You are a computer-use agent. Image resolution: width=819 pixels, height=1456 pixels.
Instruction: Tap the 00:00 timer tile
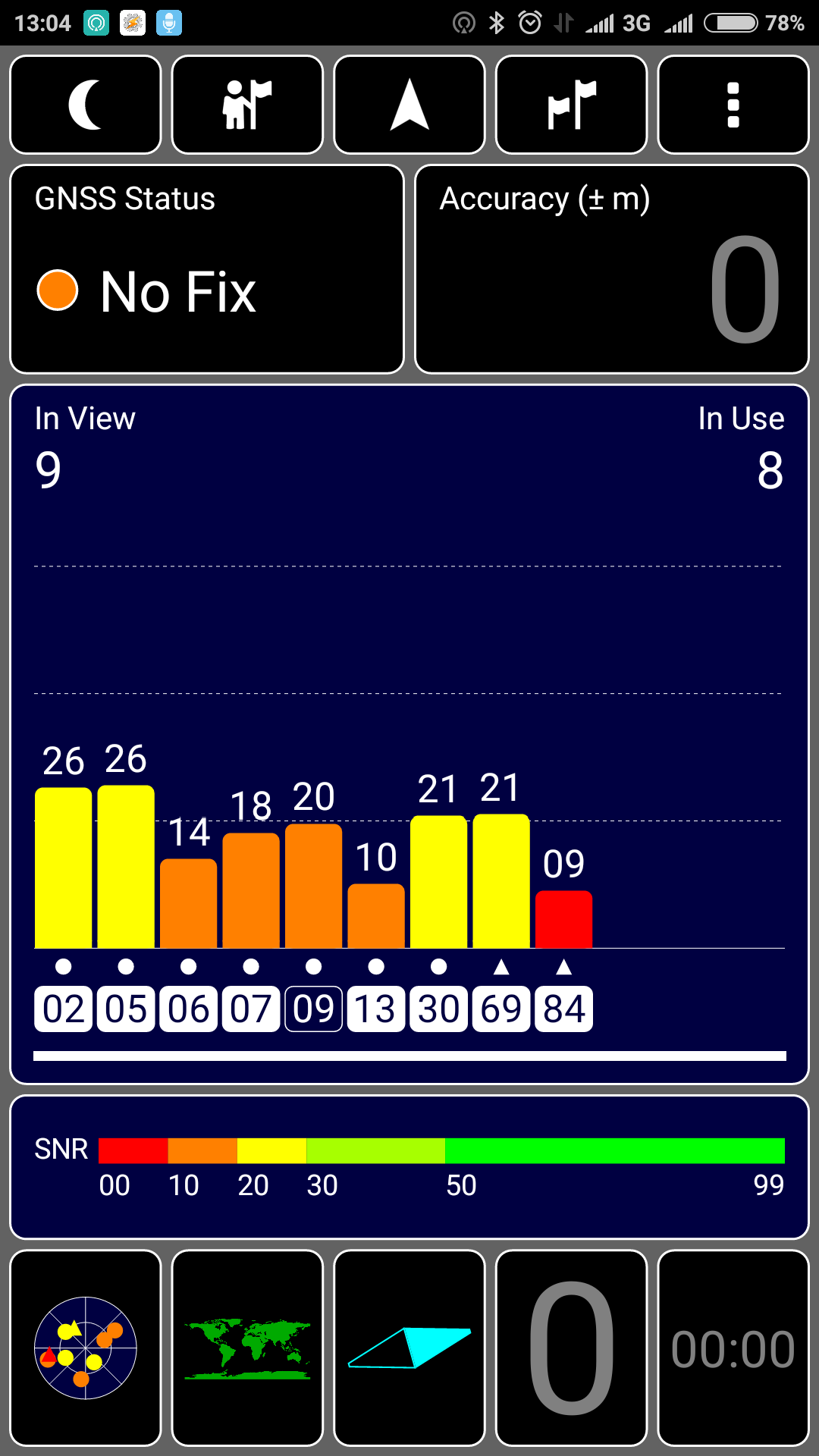point(733,1348)
